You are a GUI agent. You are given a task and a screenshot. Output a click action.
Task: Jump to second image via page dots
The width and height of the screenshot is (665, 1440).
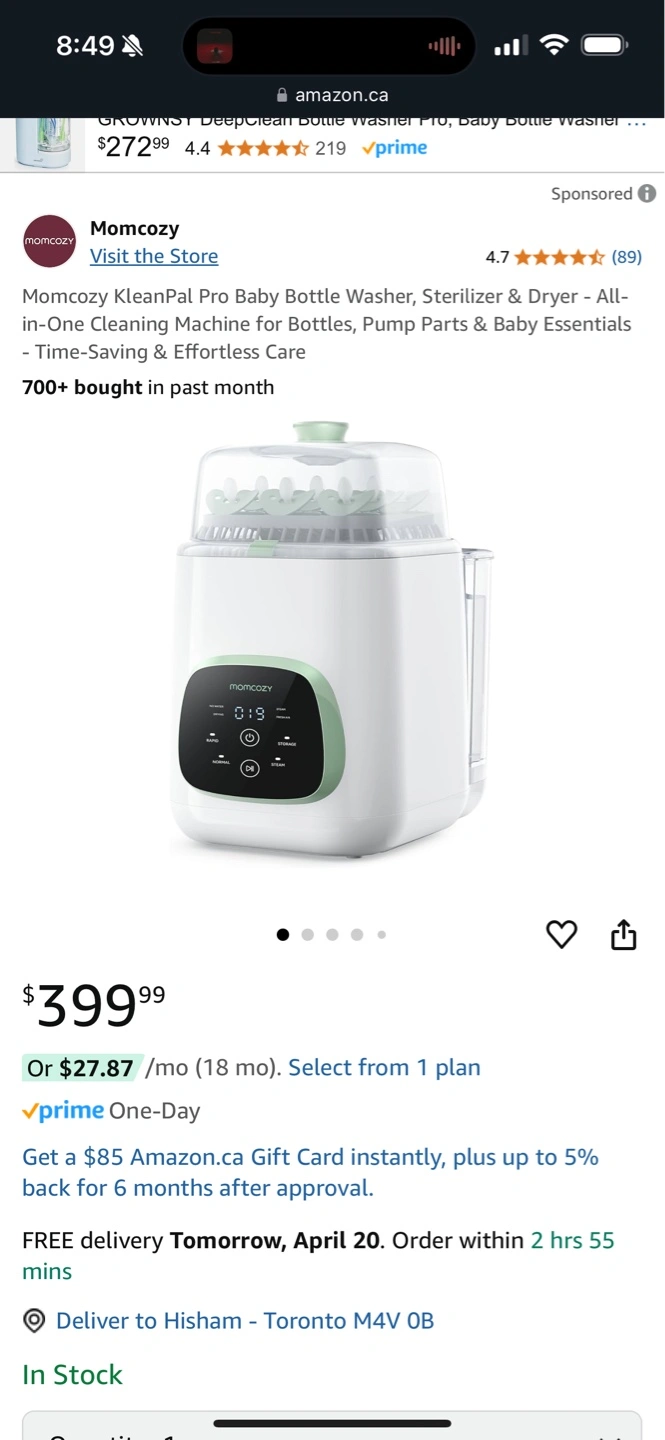307,935
